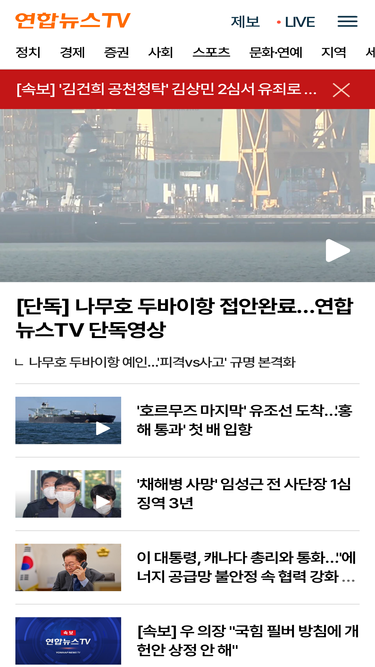Open related story 나무호 두바이항 예인

point(162,362)
